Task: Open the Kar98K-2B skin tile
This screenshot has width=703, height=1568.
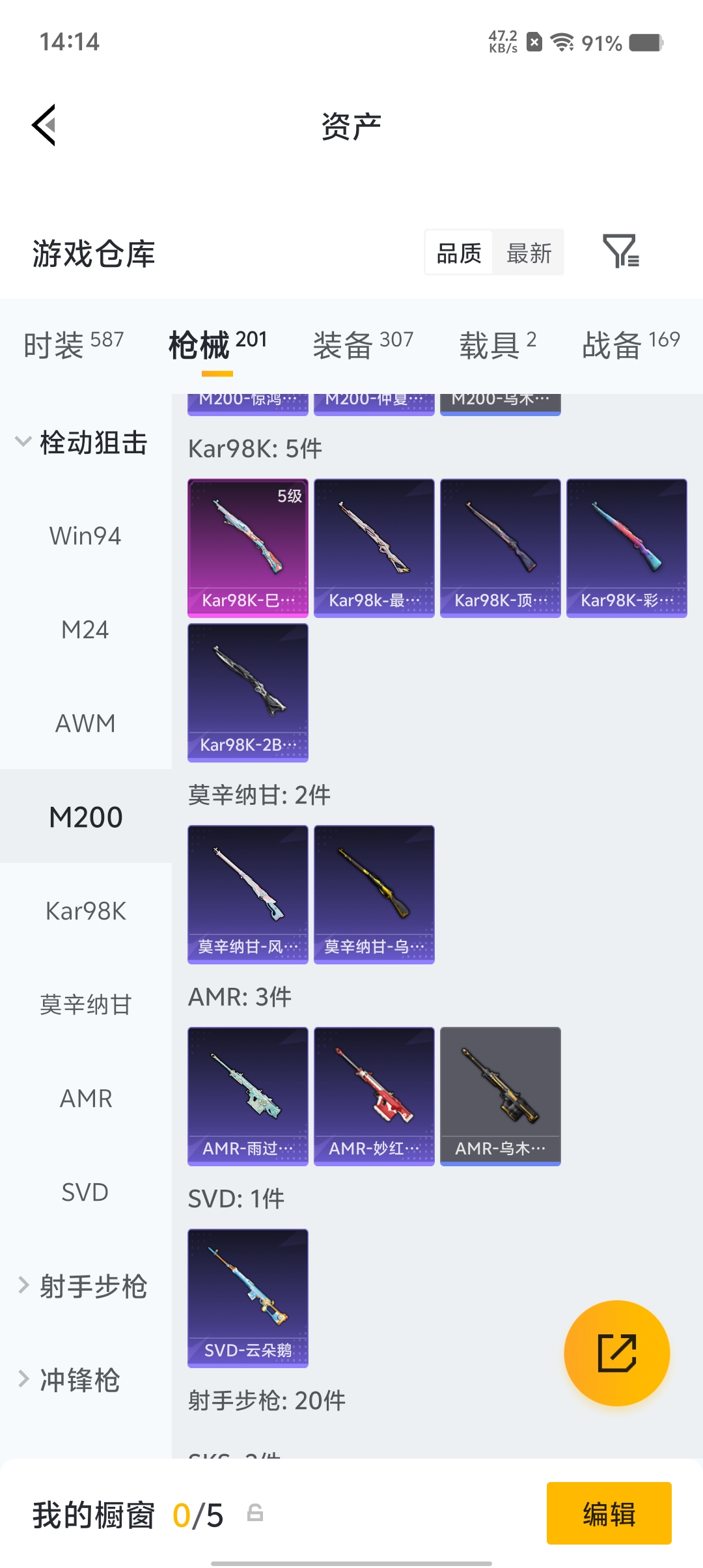Action: click(248, 692)
